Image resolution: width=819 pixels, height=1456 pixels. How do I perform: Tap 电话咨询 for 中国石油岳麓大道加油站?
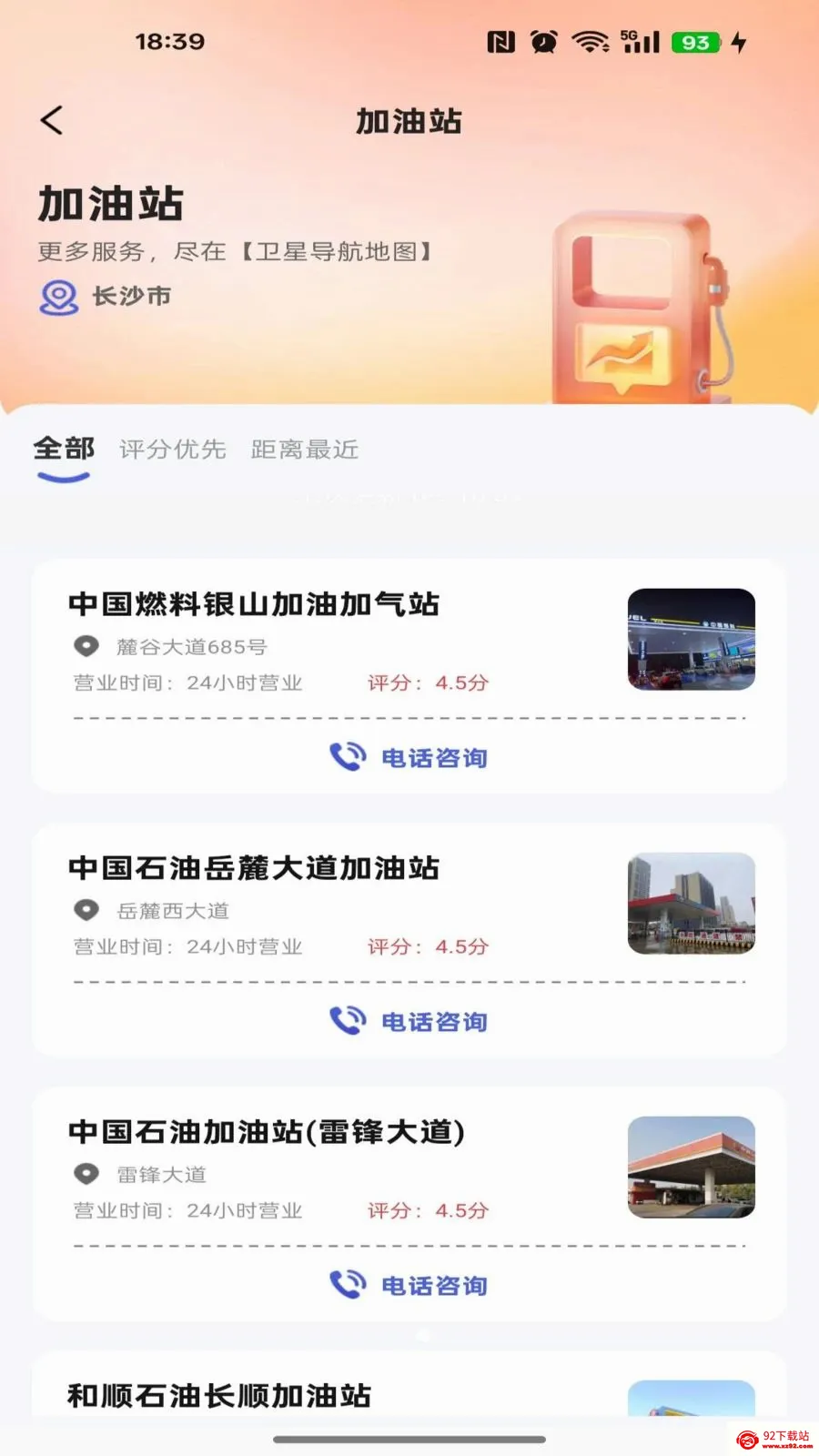pos(409,1021)
